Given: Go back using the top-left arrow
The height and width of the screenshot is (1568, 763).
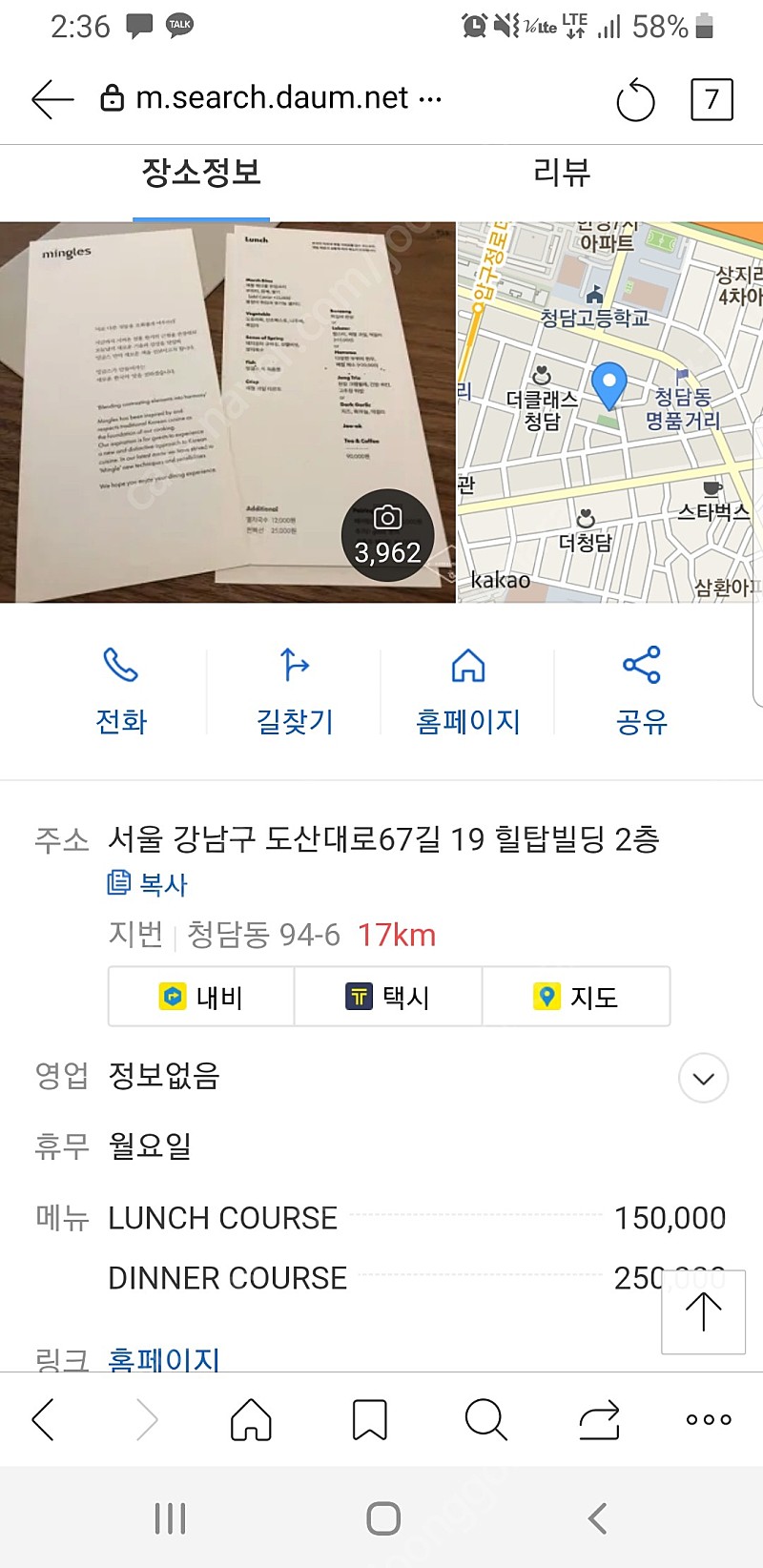Looking at the screenshot, I should [x=52, y=99].
